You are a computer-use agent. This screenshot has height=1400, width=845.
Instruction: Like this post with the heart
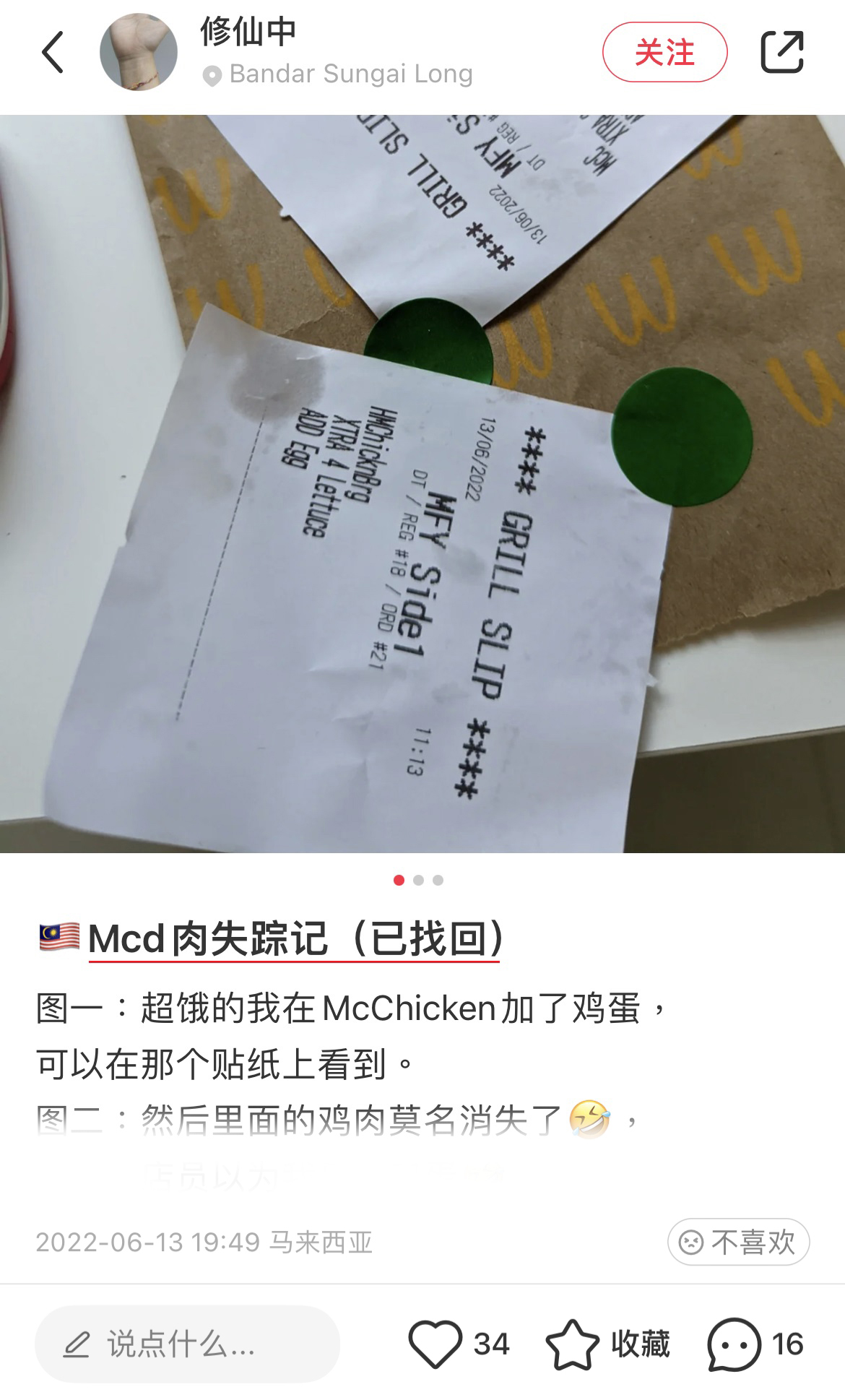pos(435,1344)
